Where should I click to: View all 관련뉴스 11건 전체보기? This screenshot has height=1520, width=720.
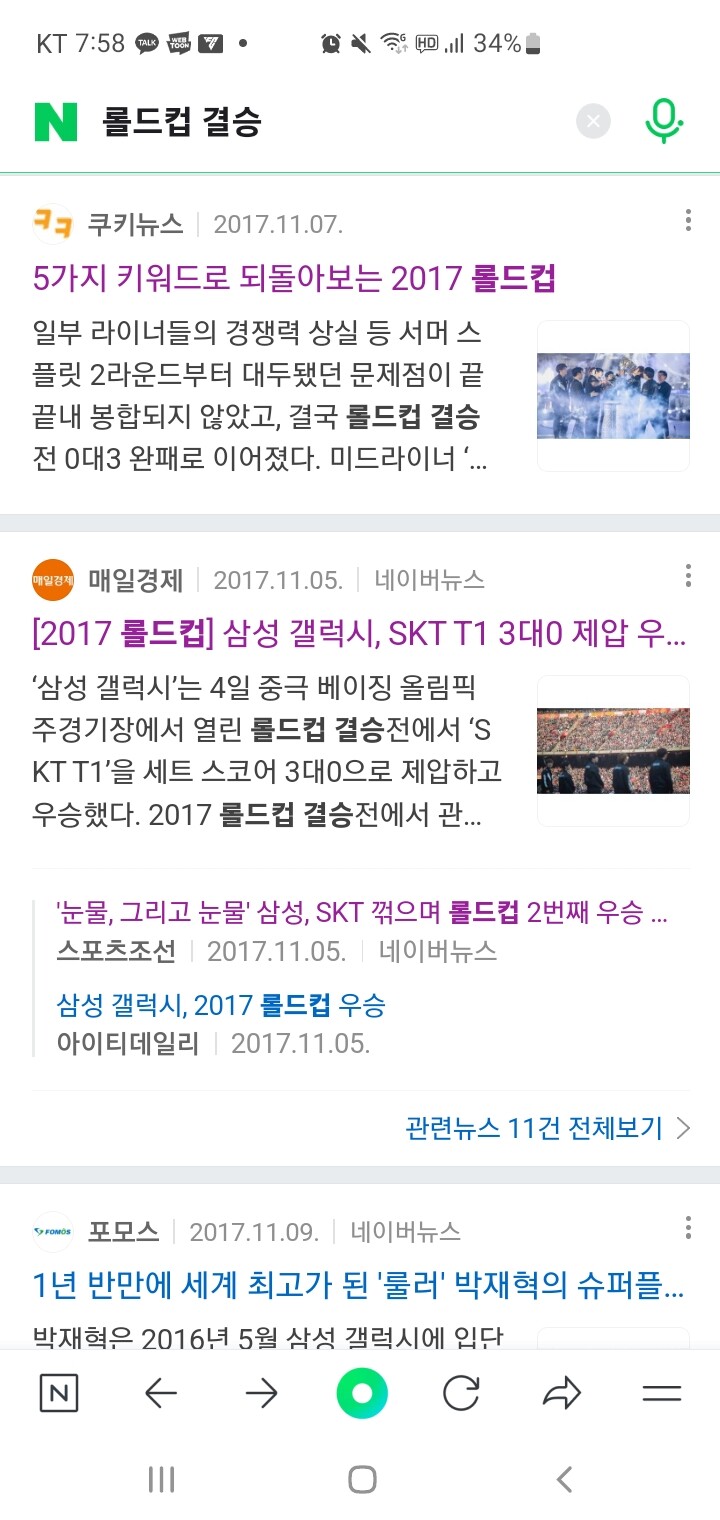pos(547,1128)
